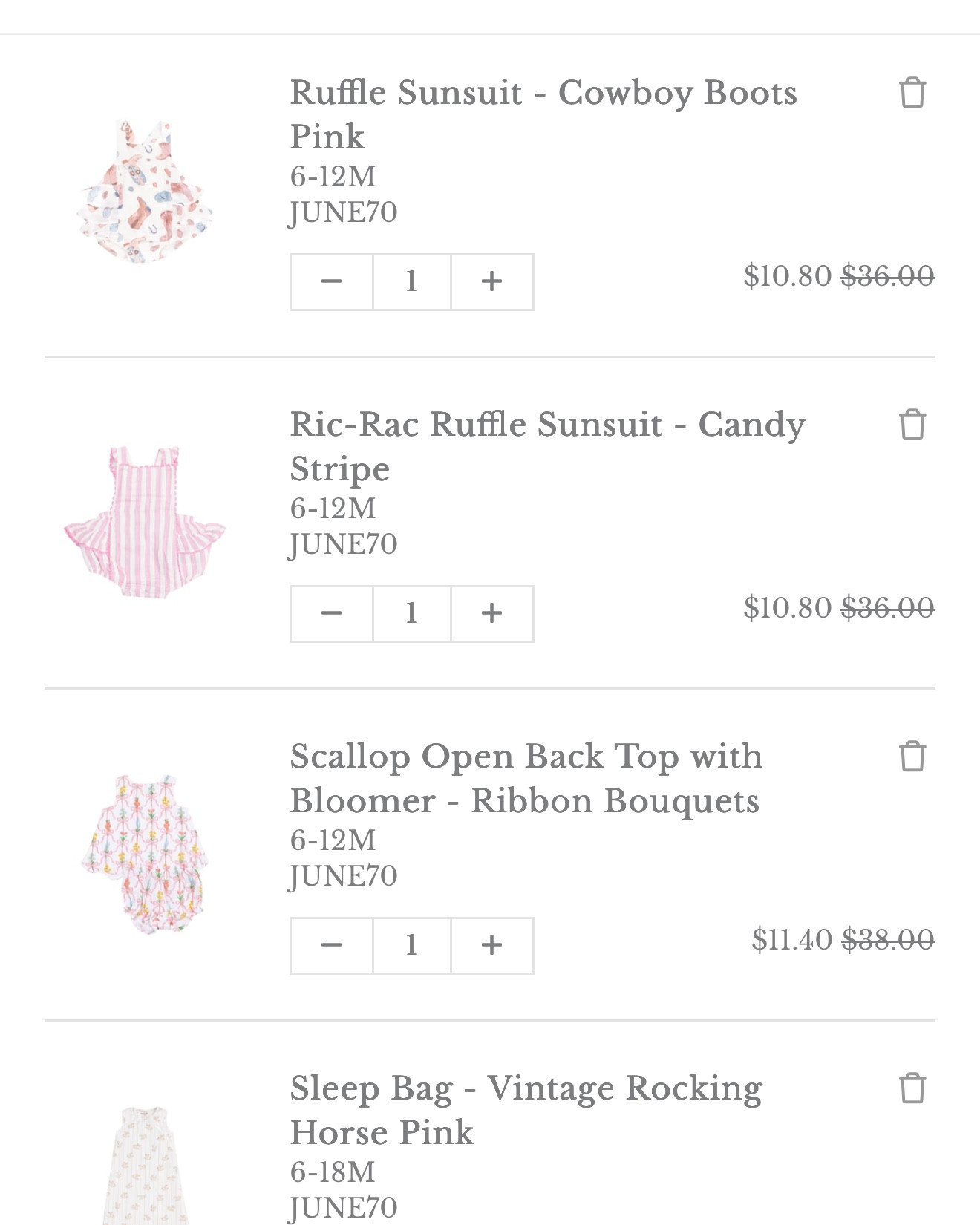Decrease quantity of Ribbon Bouquets bloomer set
980x1225 pixels.
(x=330, y=945)
